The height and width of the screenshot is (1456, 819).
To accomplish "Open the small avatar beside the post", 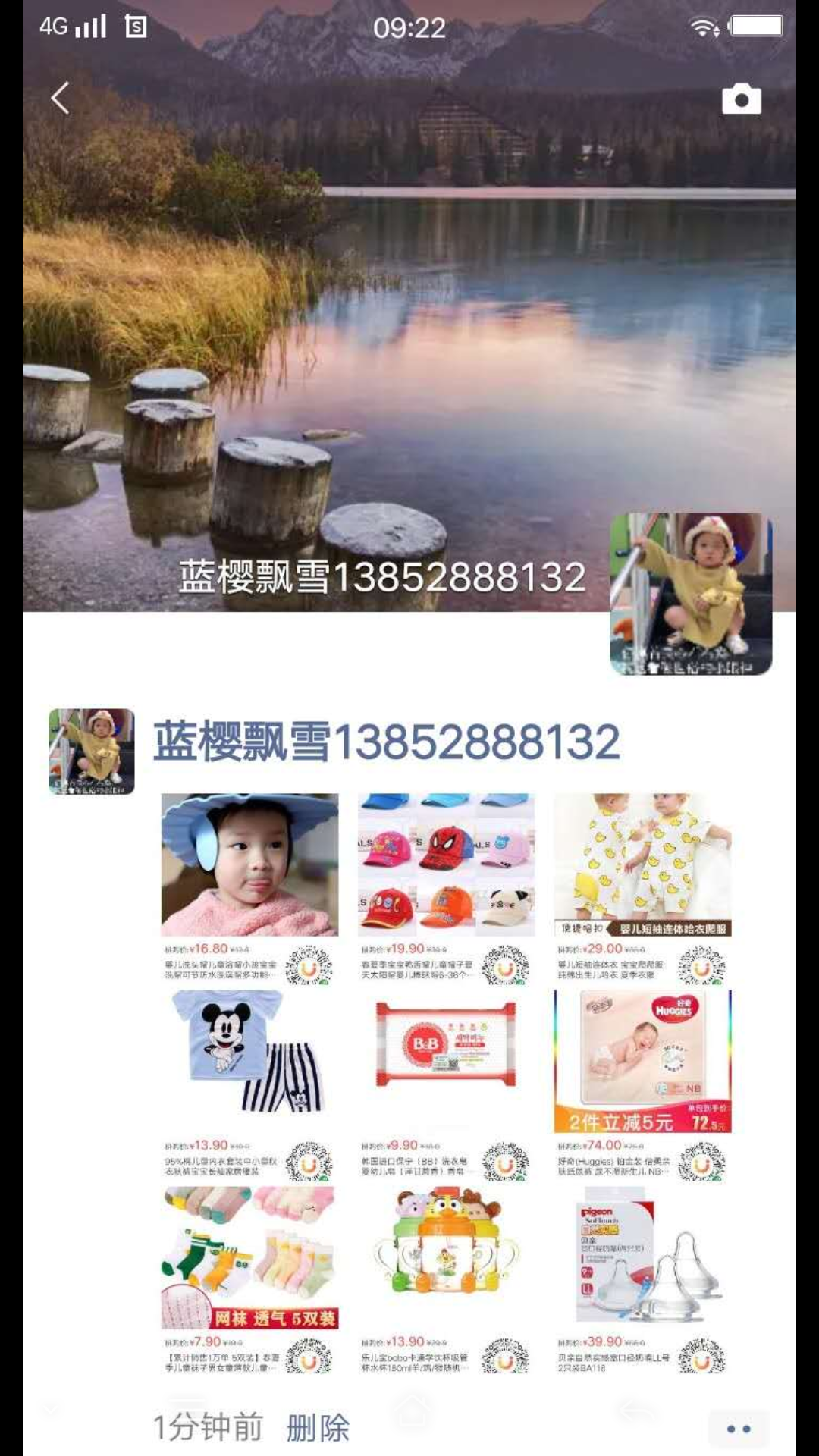I will [x=92, y=752].
